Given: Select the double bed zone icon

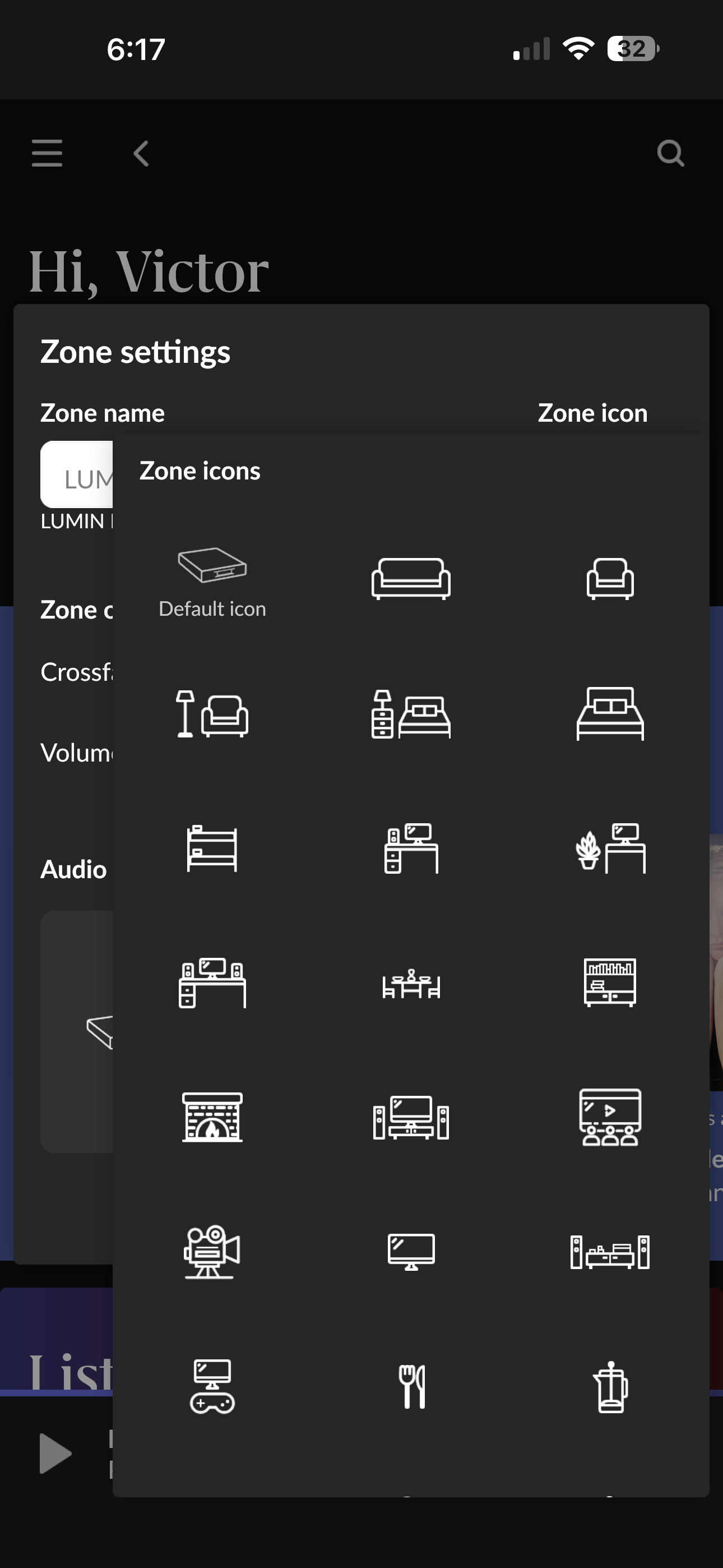Looking at the screenshot, I should (610, 713).
